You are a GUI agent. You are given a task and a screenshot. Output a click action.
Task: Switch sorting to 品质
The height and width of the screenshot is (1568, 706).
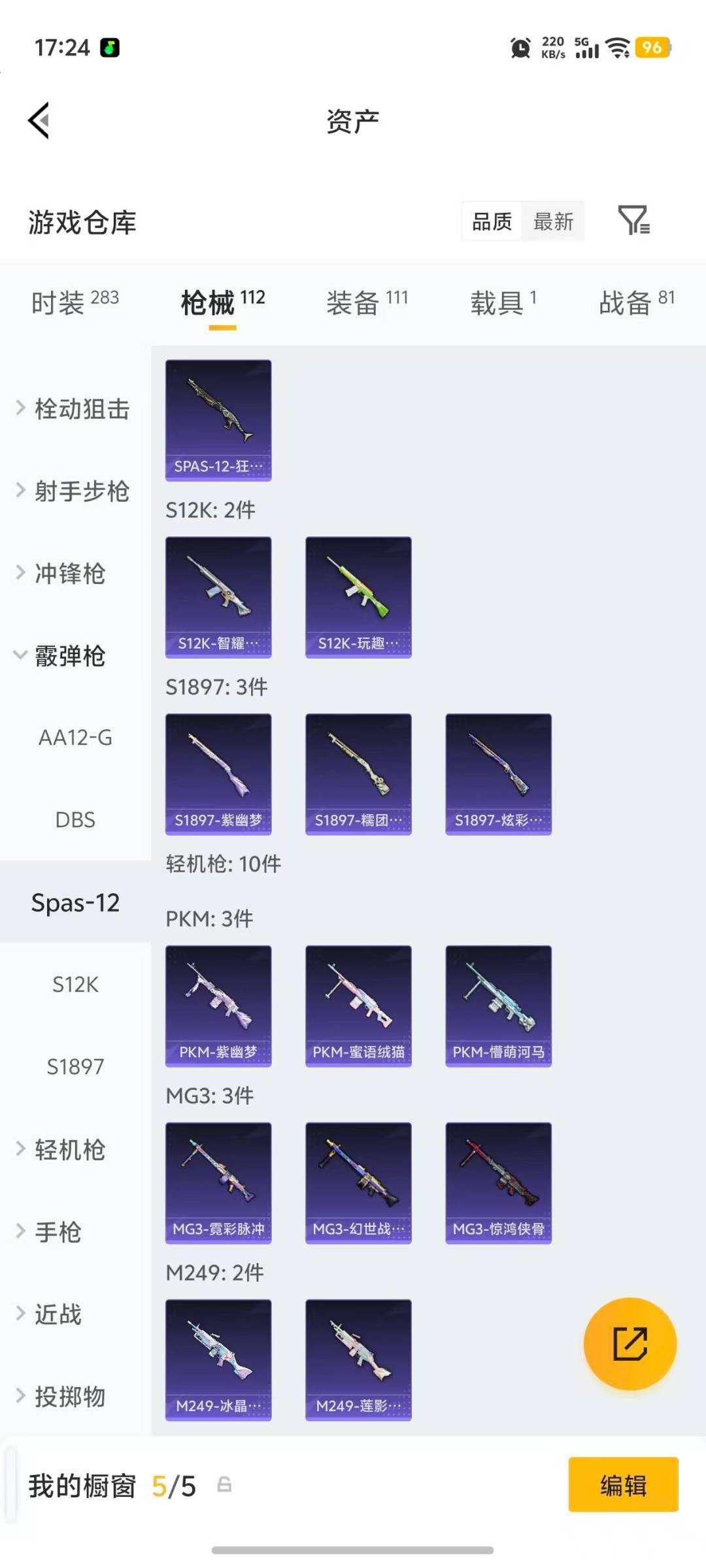point(490,221)
